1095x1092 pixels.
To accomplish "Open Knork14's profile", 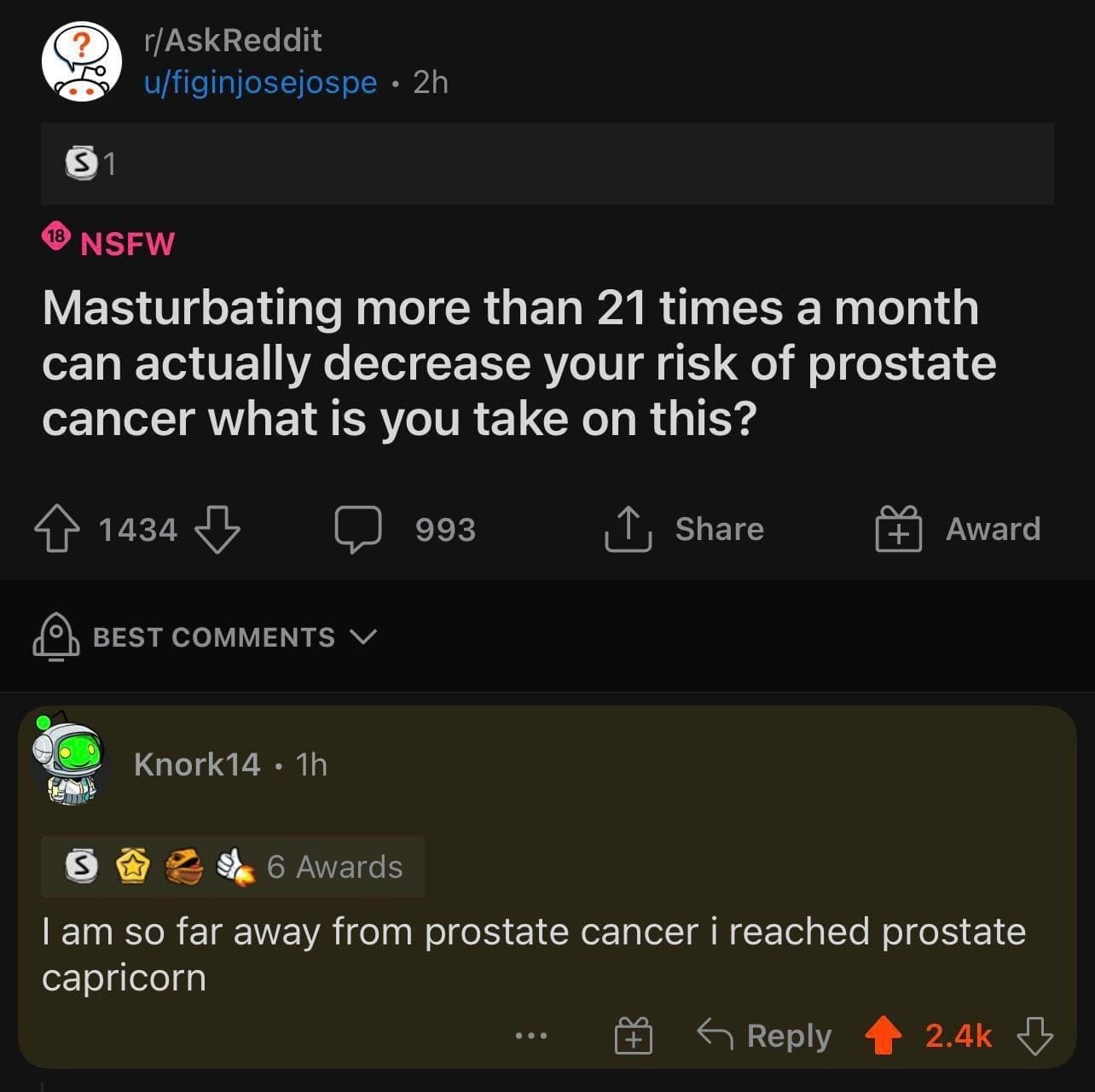I will pyautogui.click(x=197, y=764).
